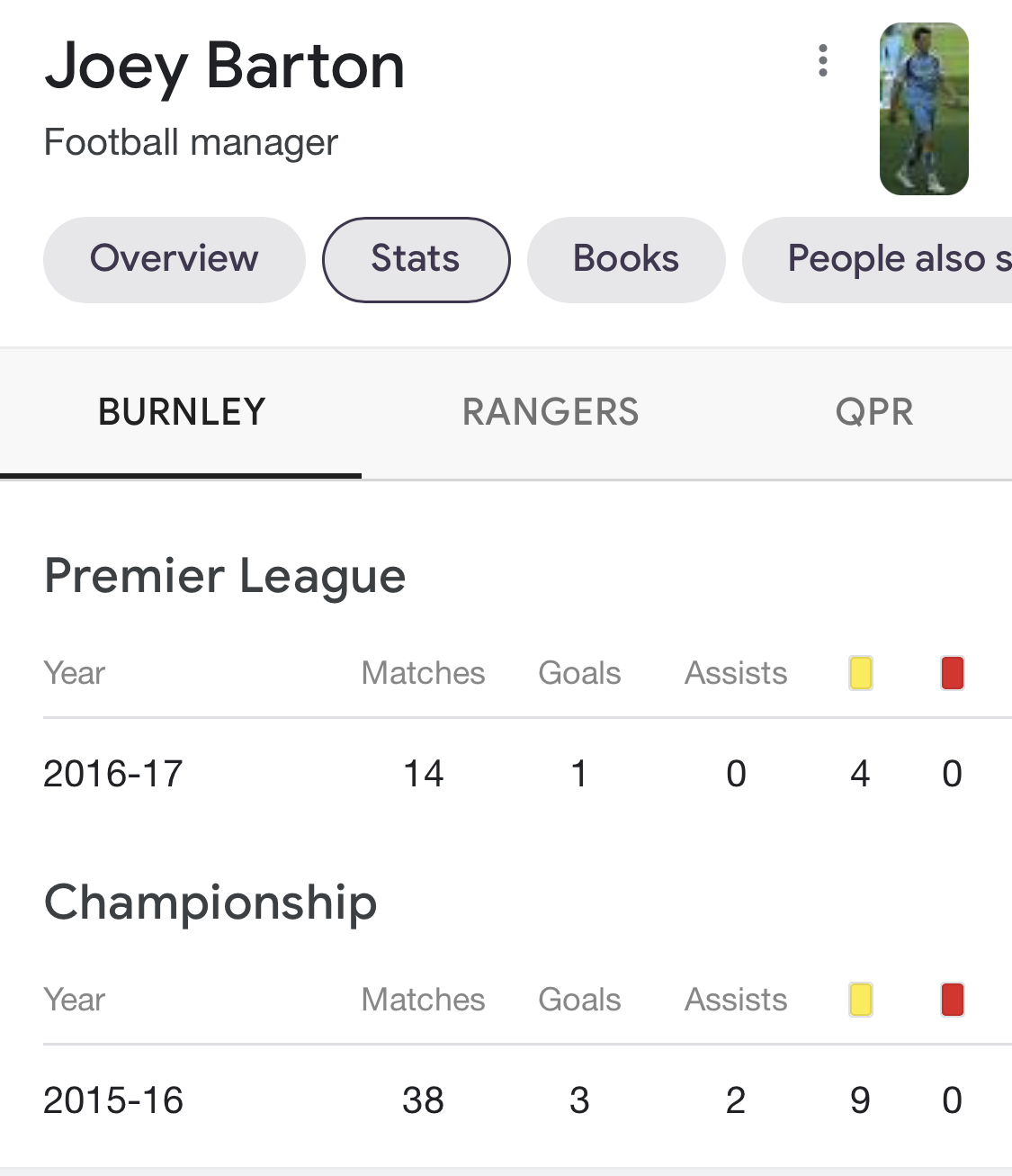Image resolution: width=1012 pixels, height=1176 pixels.
Task: Open the People also search chip
Action: click(886, 259)
